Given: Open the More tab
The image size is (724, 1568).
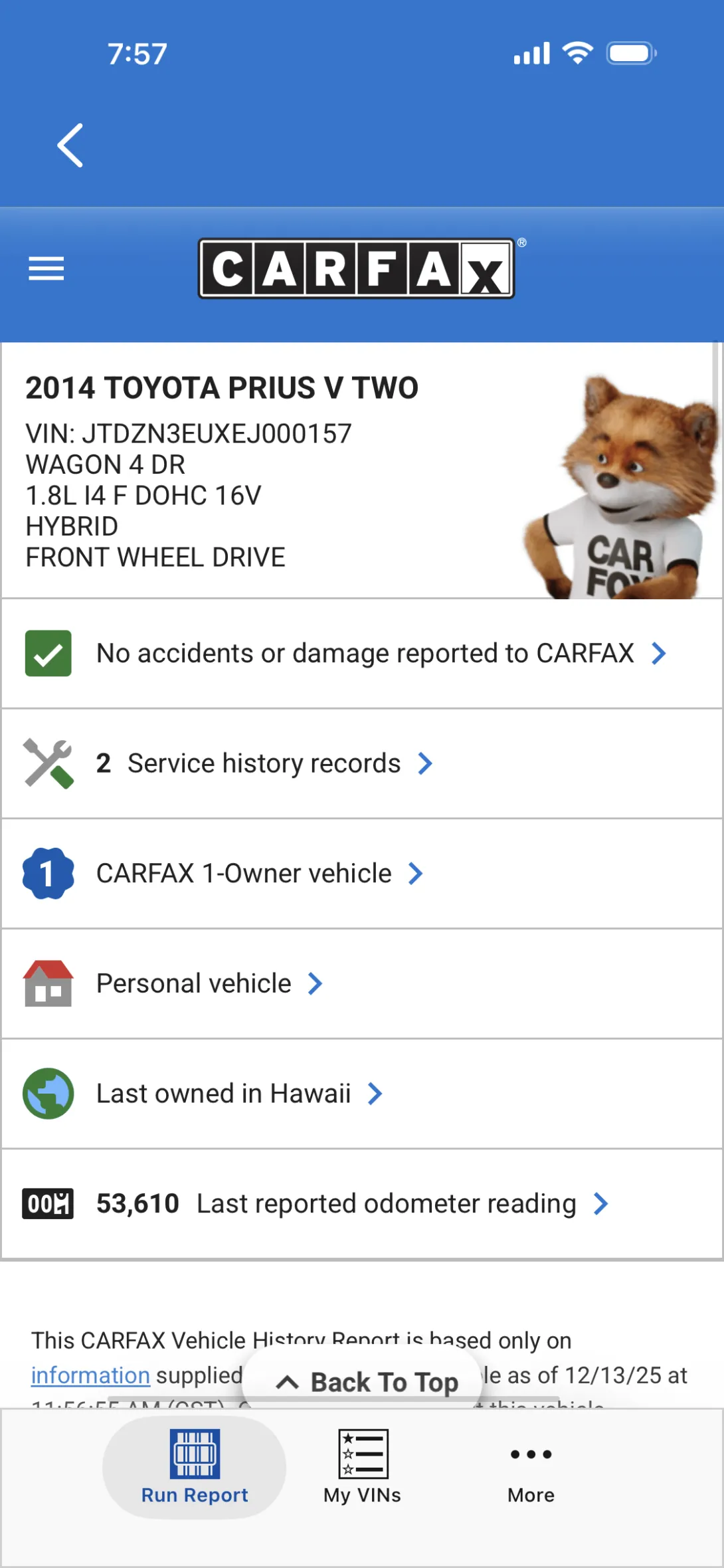Looking at the screenshot, I should click(x=531, y=1467).
